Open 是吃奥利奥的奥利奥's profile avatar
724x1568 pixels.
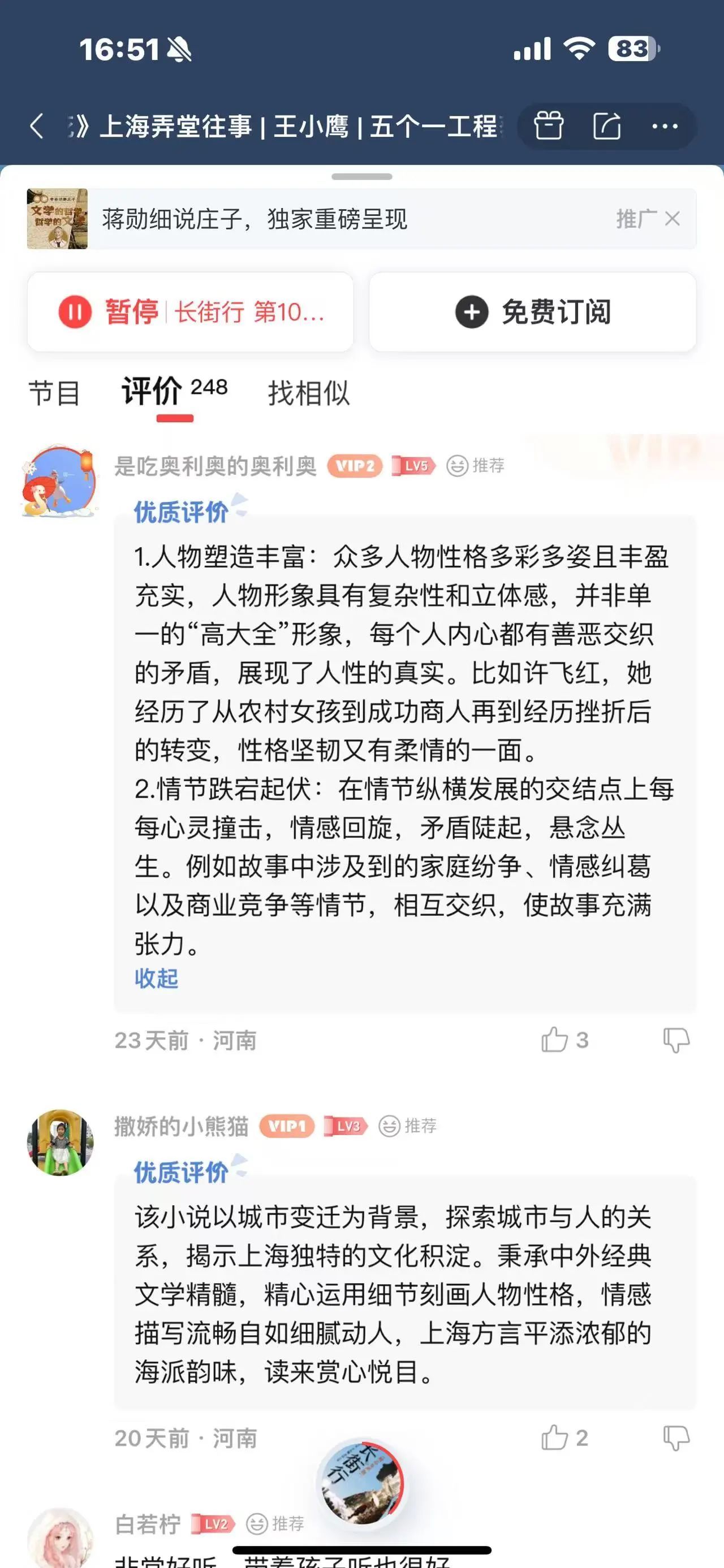pyautogui.click(x=60, y=482)
